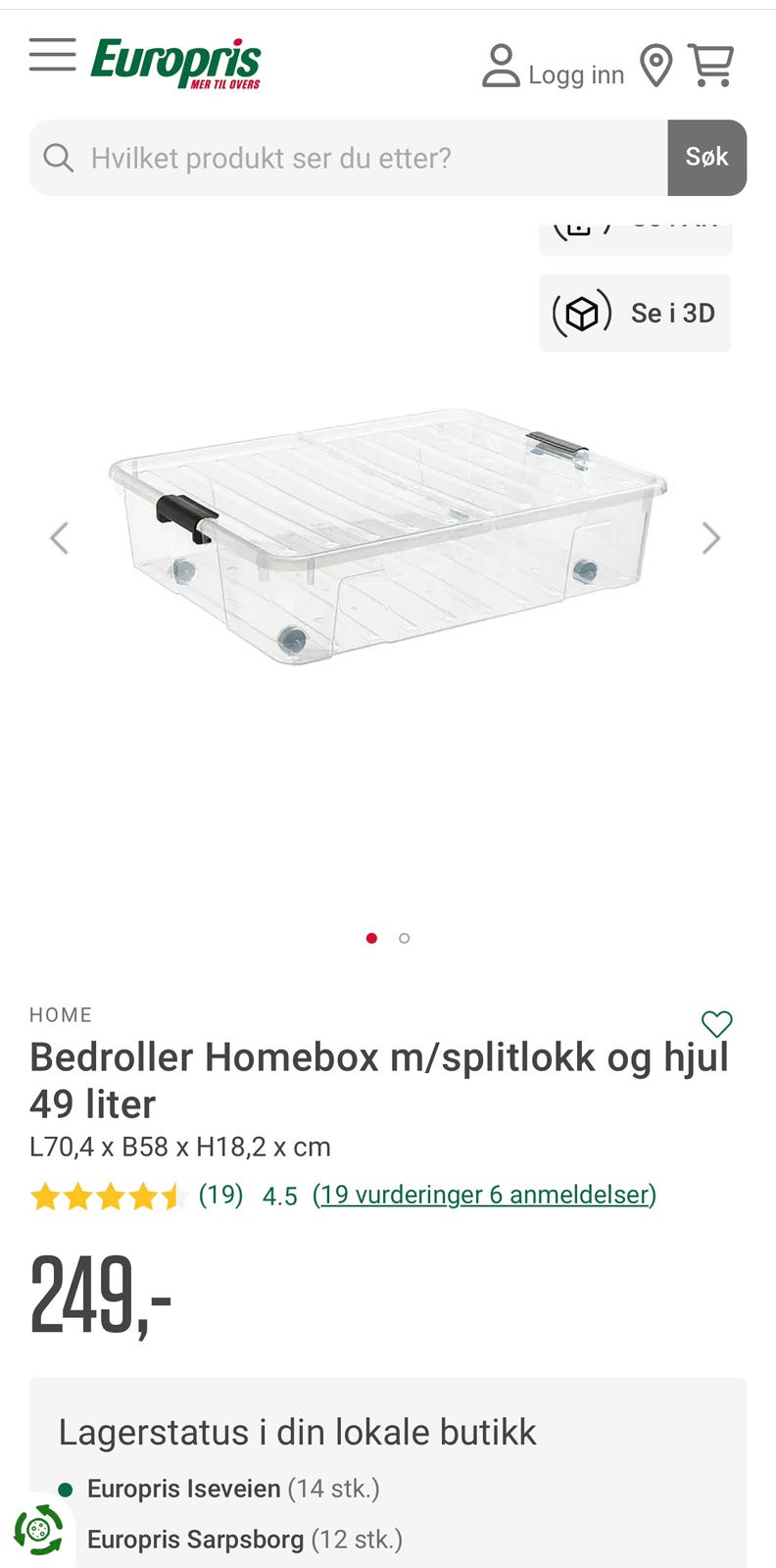Tap Logg inn to sign in
776x1568 pixels.
(x=553, y=67)
